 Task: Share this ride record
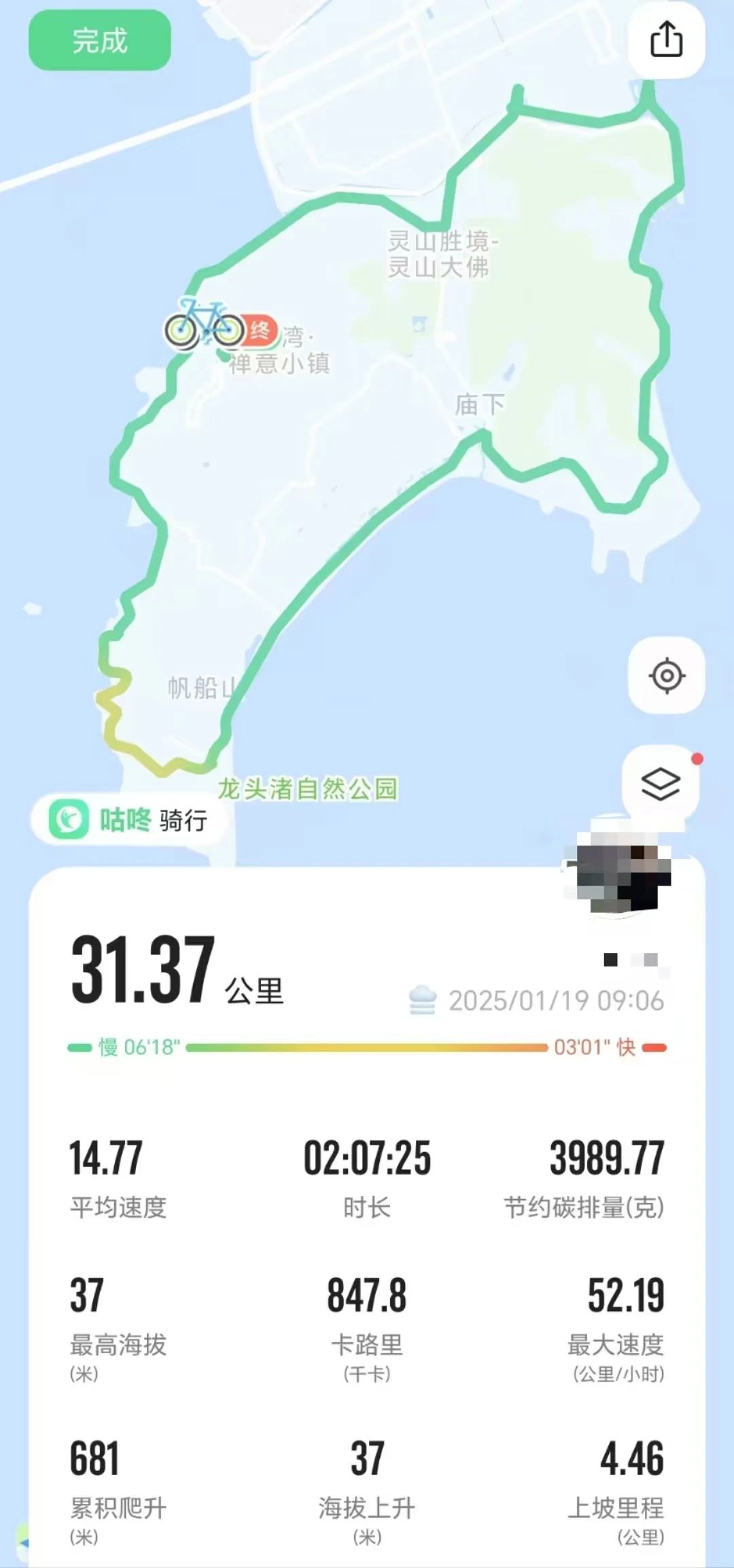point(666,39)
